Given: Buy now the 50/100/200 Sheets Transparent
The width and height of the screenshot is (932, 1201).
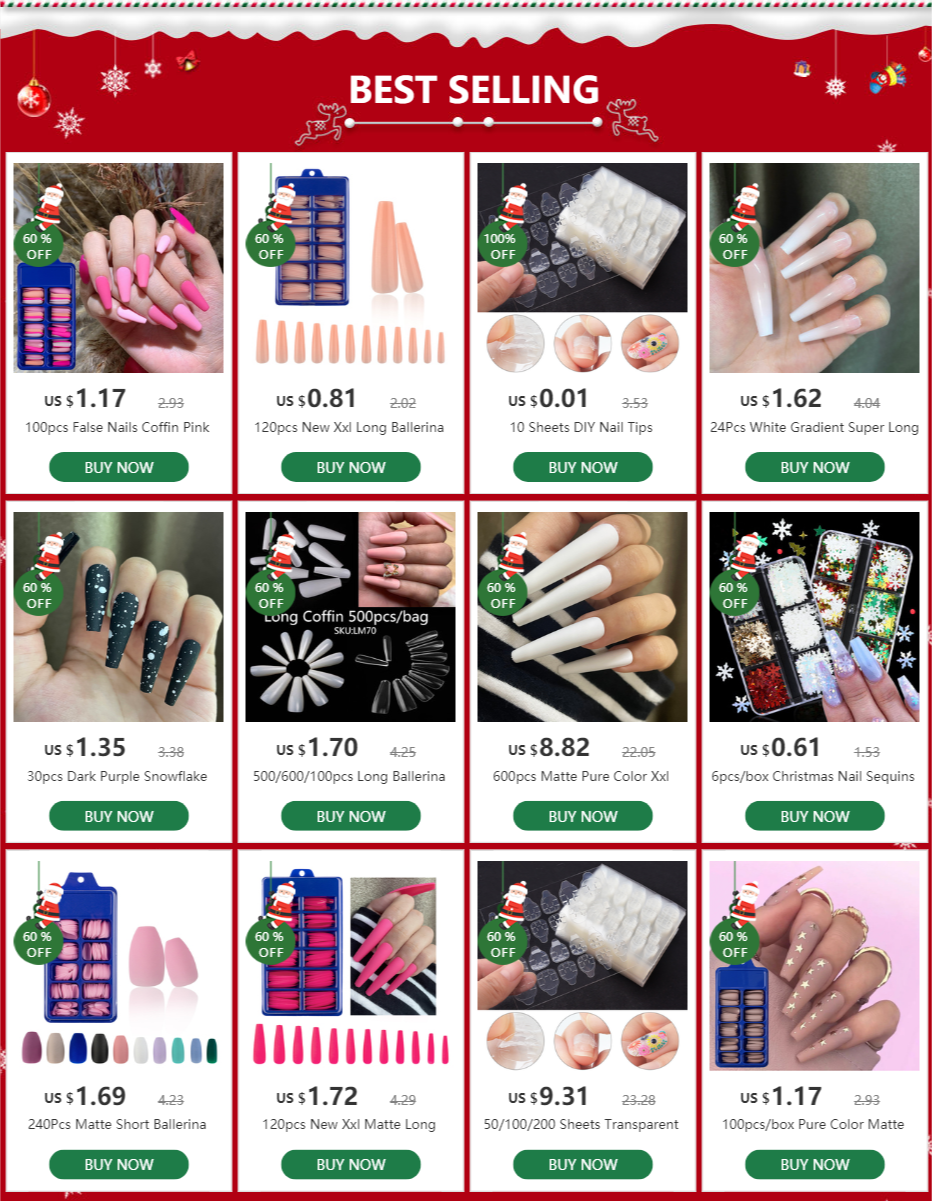Looking at the screenshot, I should point(583,1164).
